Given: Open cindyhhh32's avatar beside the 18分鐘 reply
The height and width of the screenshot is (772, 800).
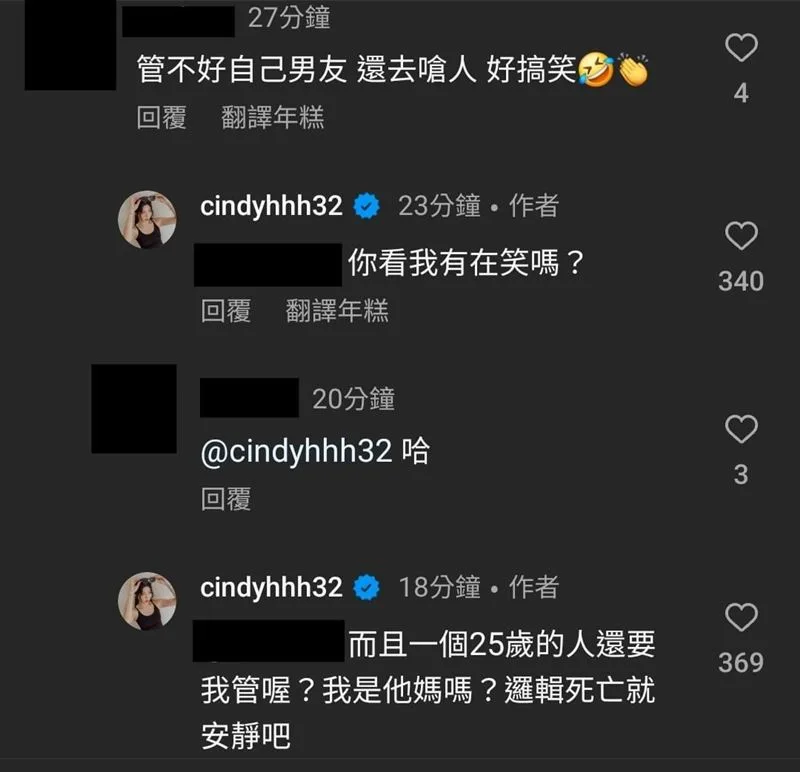Looking at the screenshot, I should pyautogui.click(x=148, y=601).
